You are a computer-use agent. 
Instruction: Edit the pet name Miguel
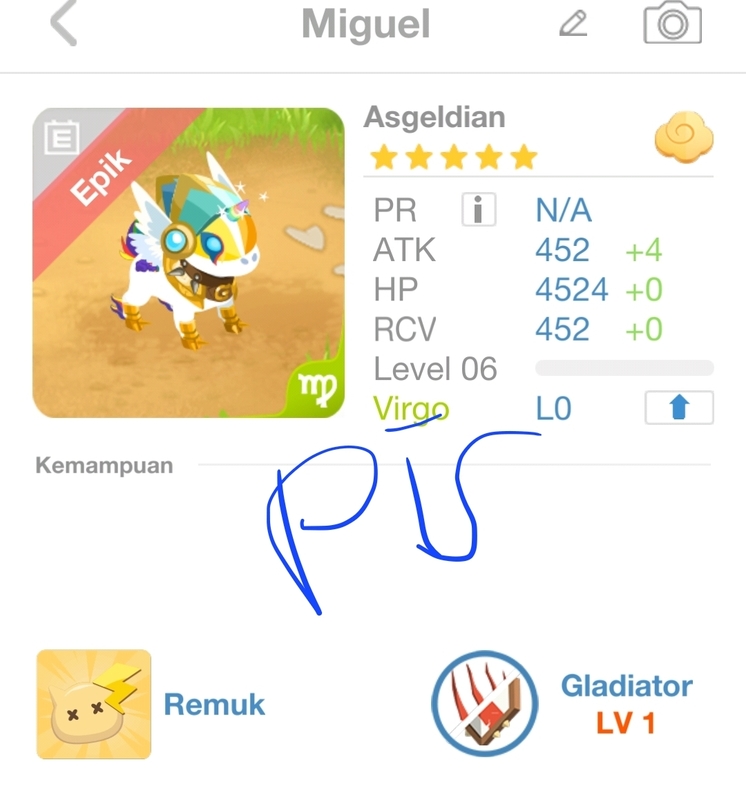tap(573, 24)
